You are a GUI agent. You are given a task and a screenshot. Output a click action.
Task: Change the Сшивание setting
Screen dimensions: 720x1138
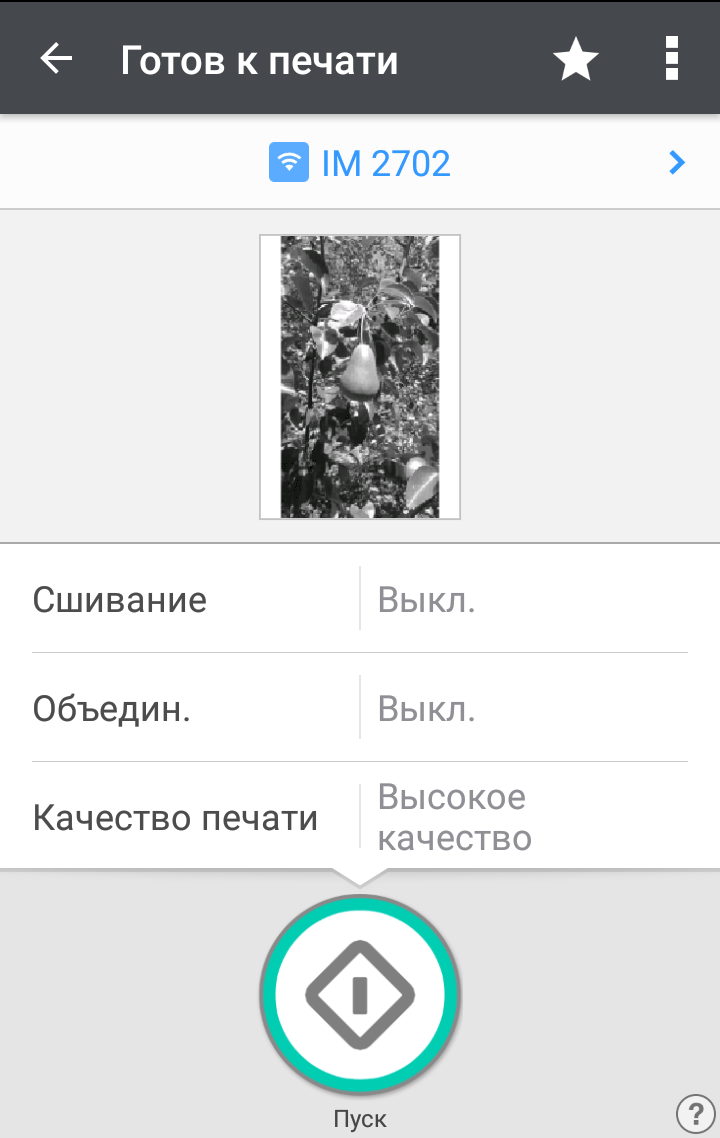click(x=360, y=600)
